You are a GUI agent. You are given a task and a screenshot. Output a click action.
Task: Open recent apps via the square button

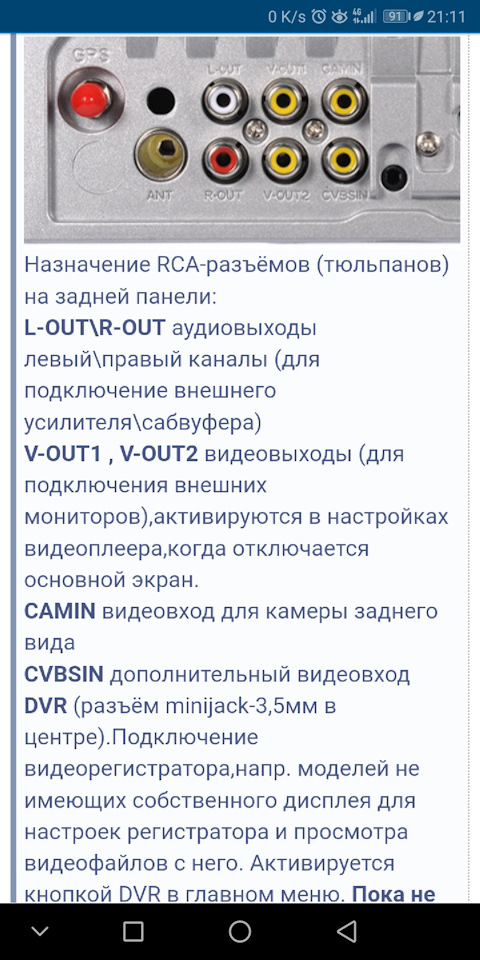133,931
